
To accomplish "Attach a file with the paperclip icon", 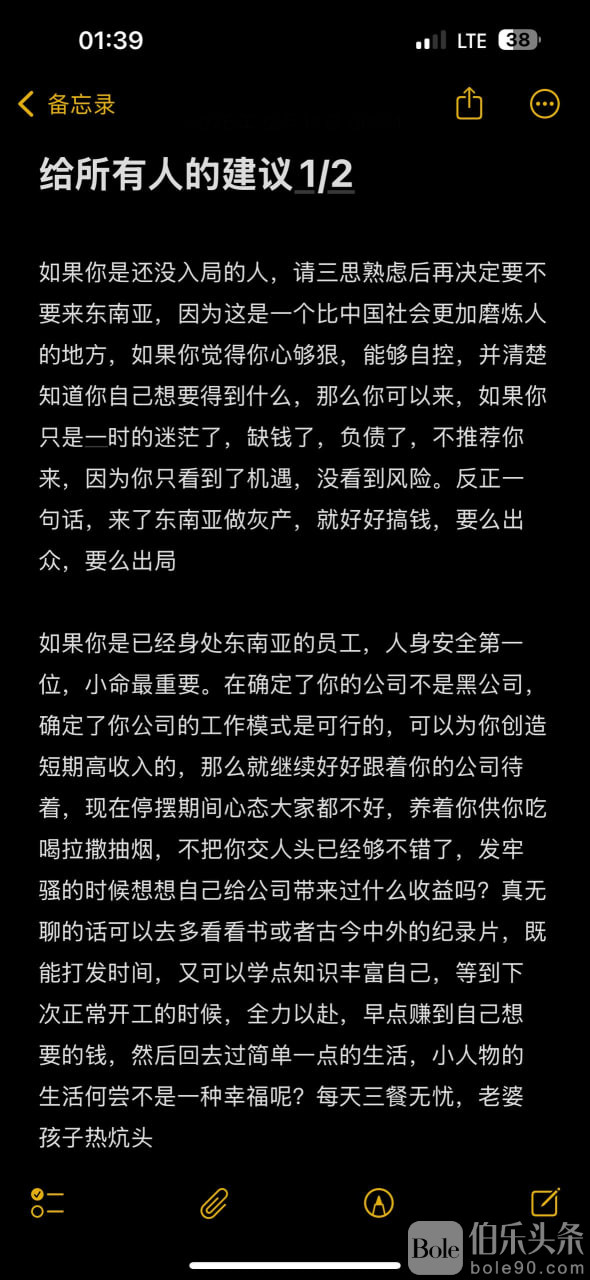I will pyautogui.click(x=214, y=1202).
